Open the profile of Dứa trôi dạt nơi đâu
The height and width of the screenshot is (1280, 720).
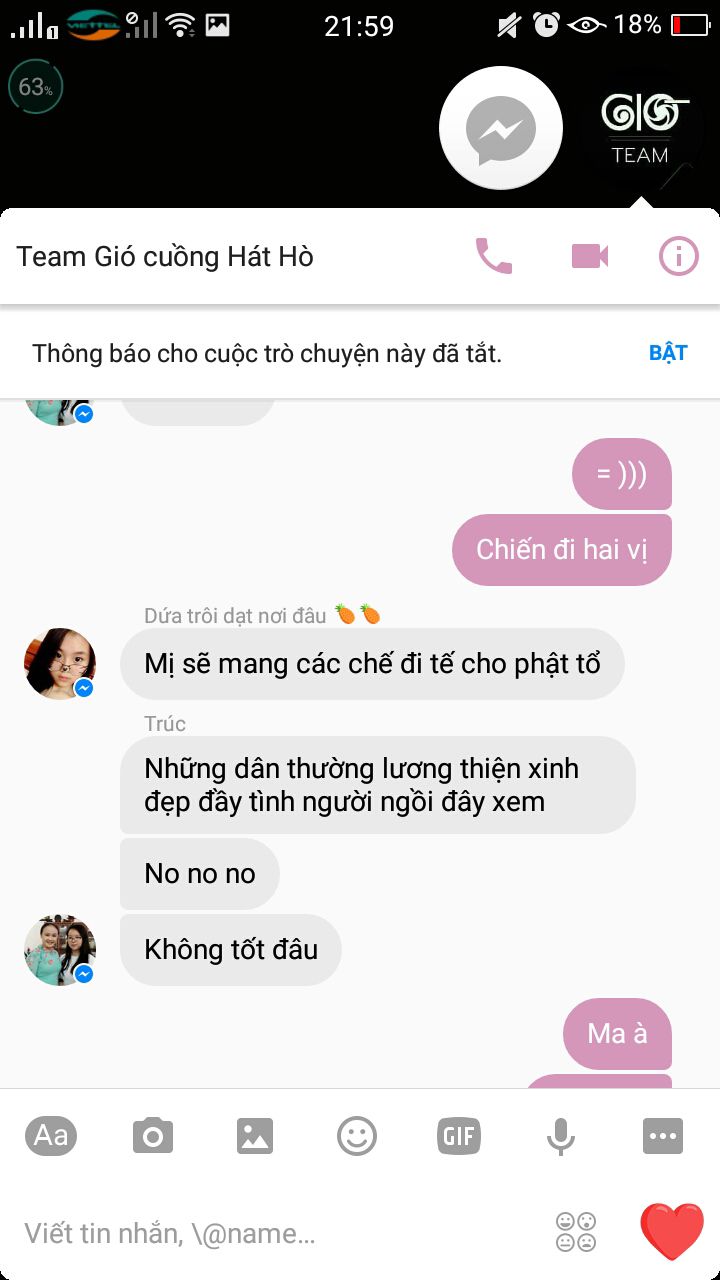[x=60, y=664]
